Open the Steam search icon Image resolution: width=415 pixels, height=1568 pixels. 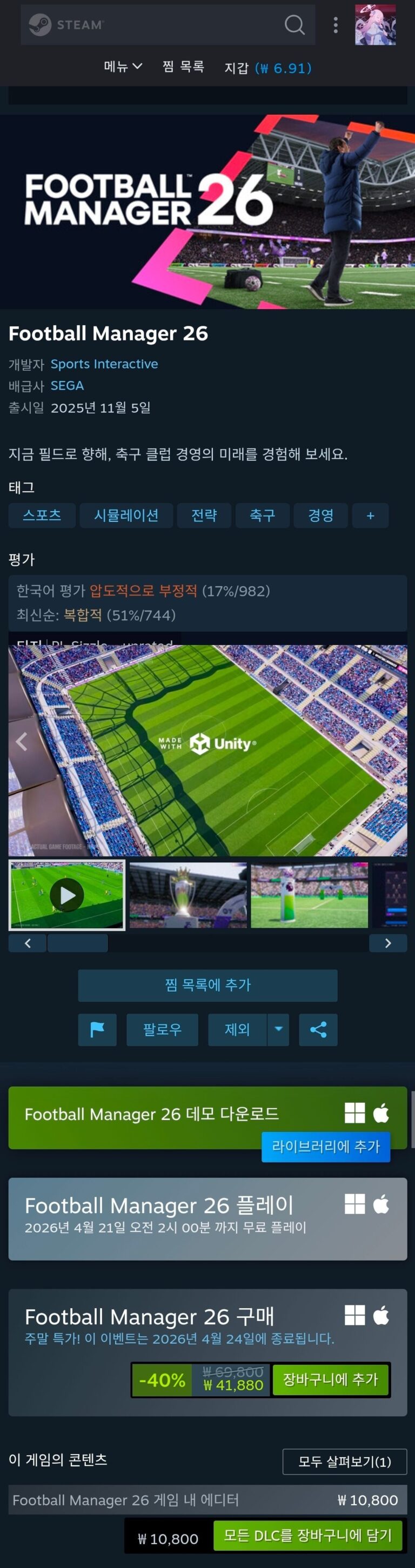click(294, 25)
